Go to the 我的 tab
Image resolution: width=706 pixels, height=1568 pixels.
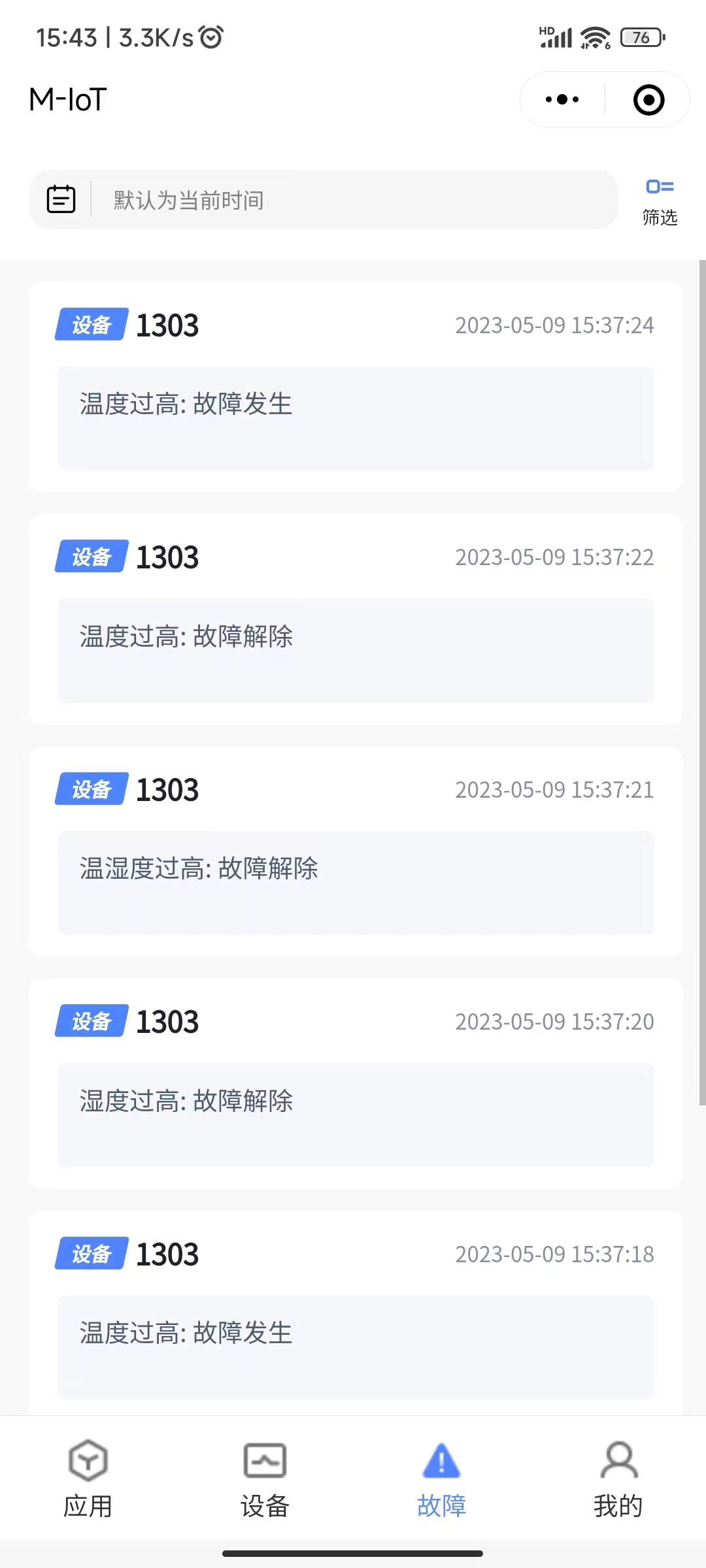click(618, 1479)
